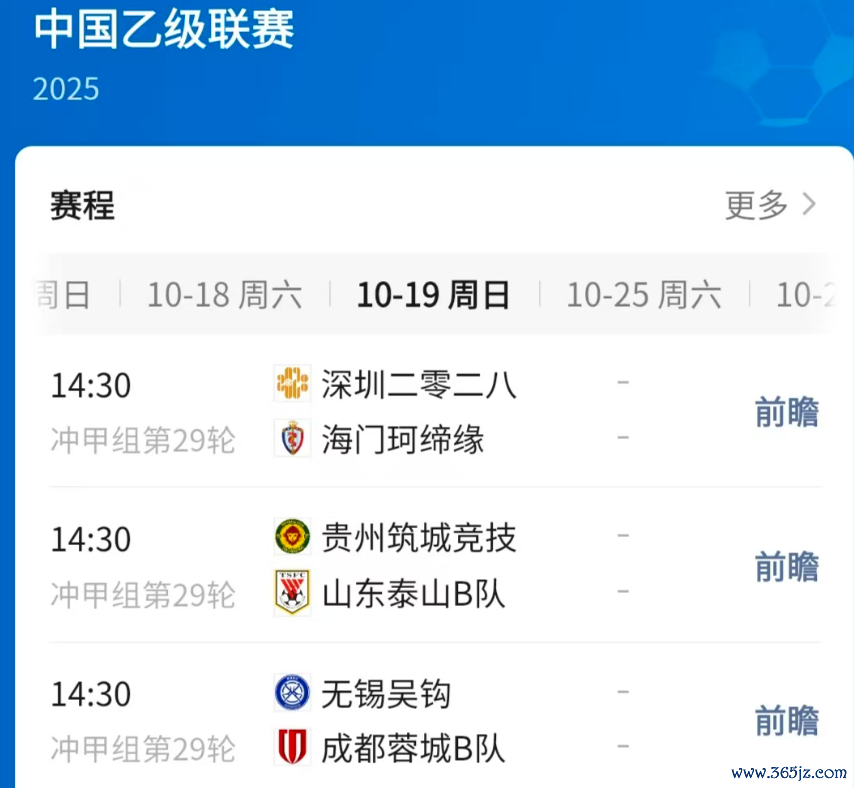Viewport: 854px width, 788px height.
Task: Open 前瞻 for 无锡吴钩 vs 成都蓉城B队
Action: click(786, 720)
